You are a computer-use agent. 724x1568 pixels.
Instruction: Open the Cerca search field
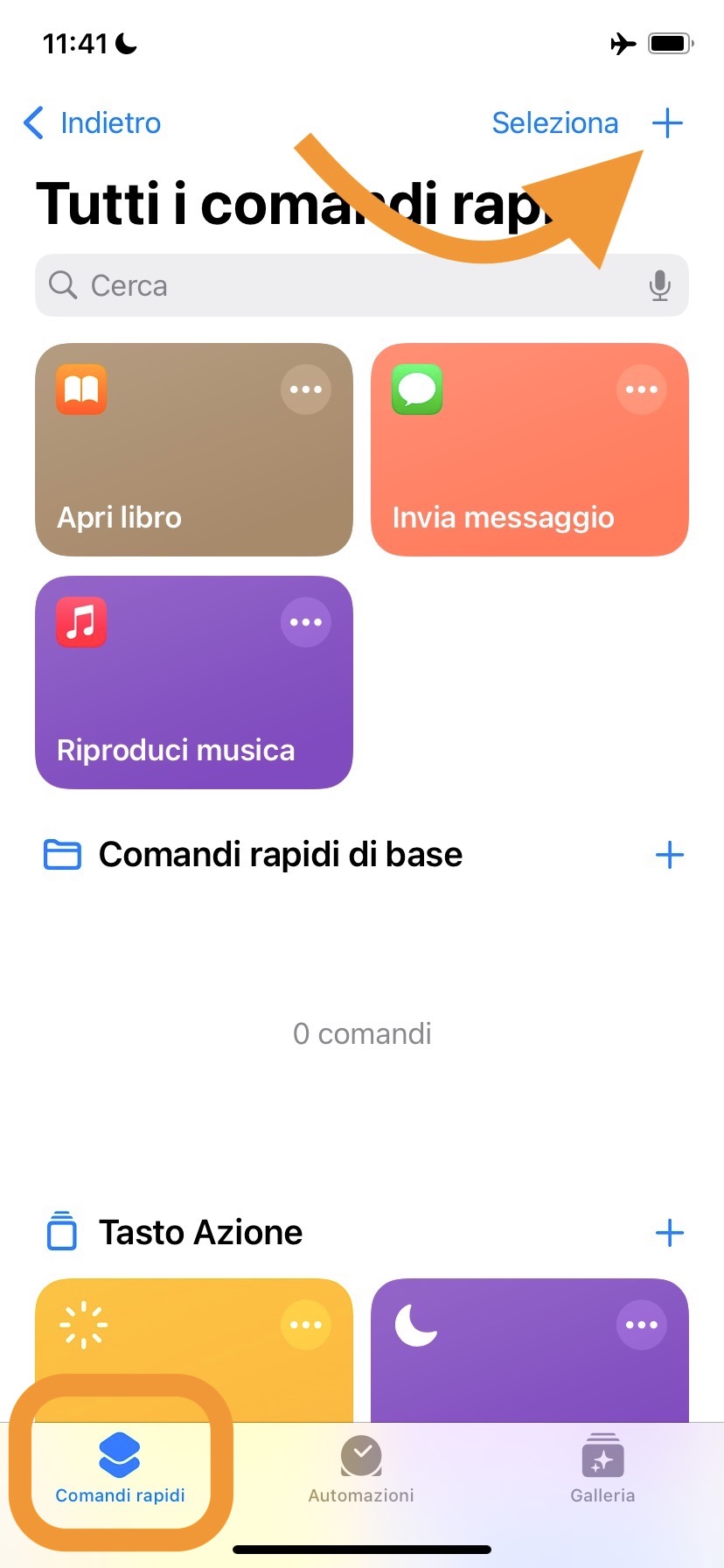point(350,285)
